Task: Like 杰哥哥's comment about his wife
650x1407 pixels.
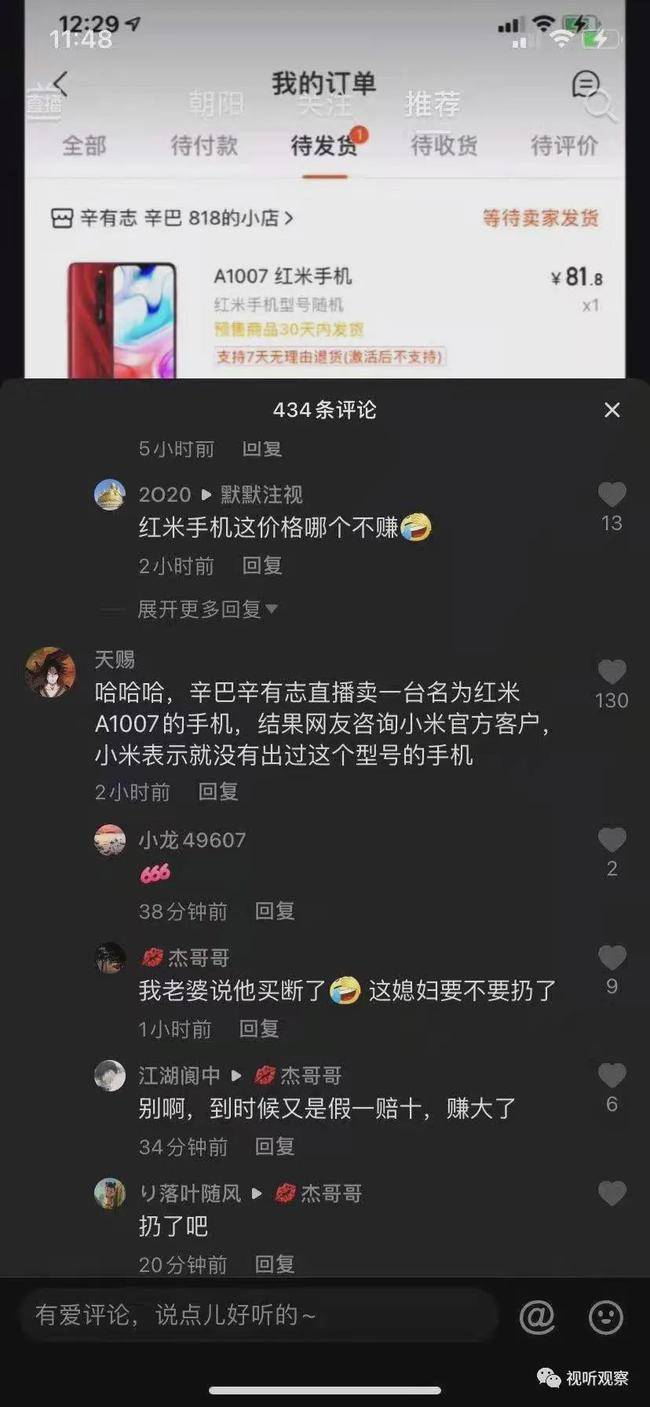Action: pyautogui.click(x=612, y=958)
